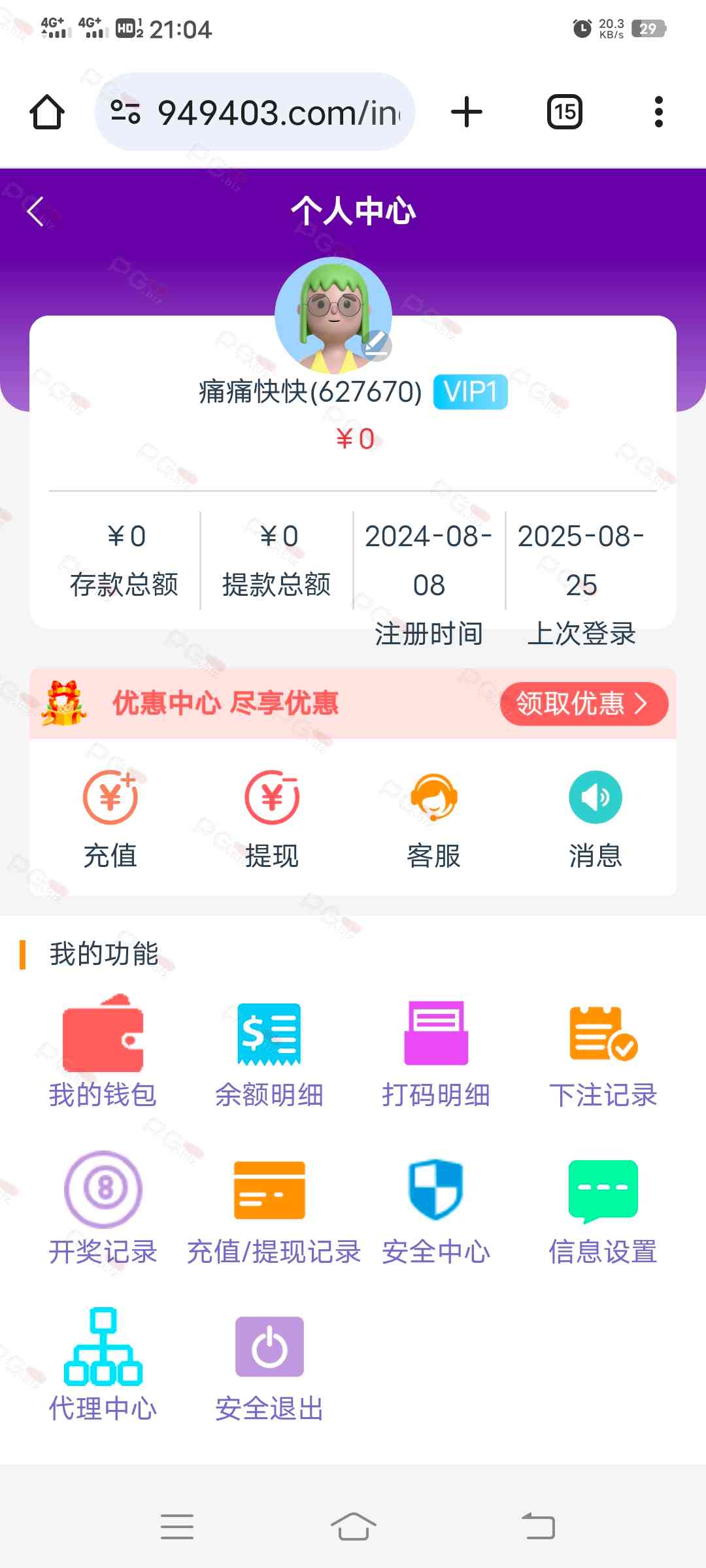View 打码明细
Image resolution: width=706 pixels, height=1568 pixels.
(x=436, y=1052)
